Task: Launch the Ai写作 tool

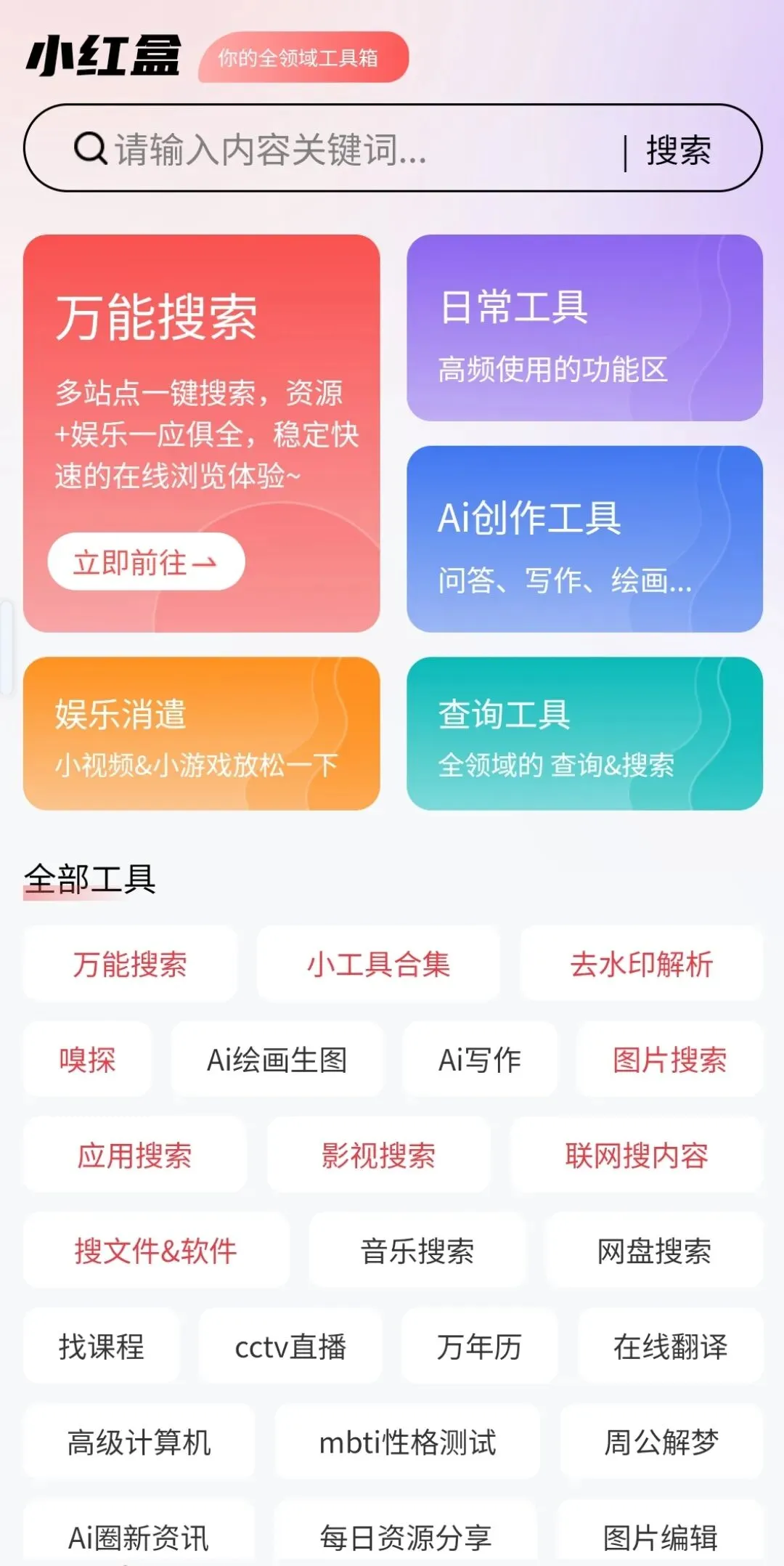Action: tap(479, 1060)
